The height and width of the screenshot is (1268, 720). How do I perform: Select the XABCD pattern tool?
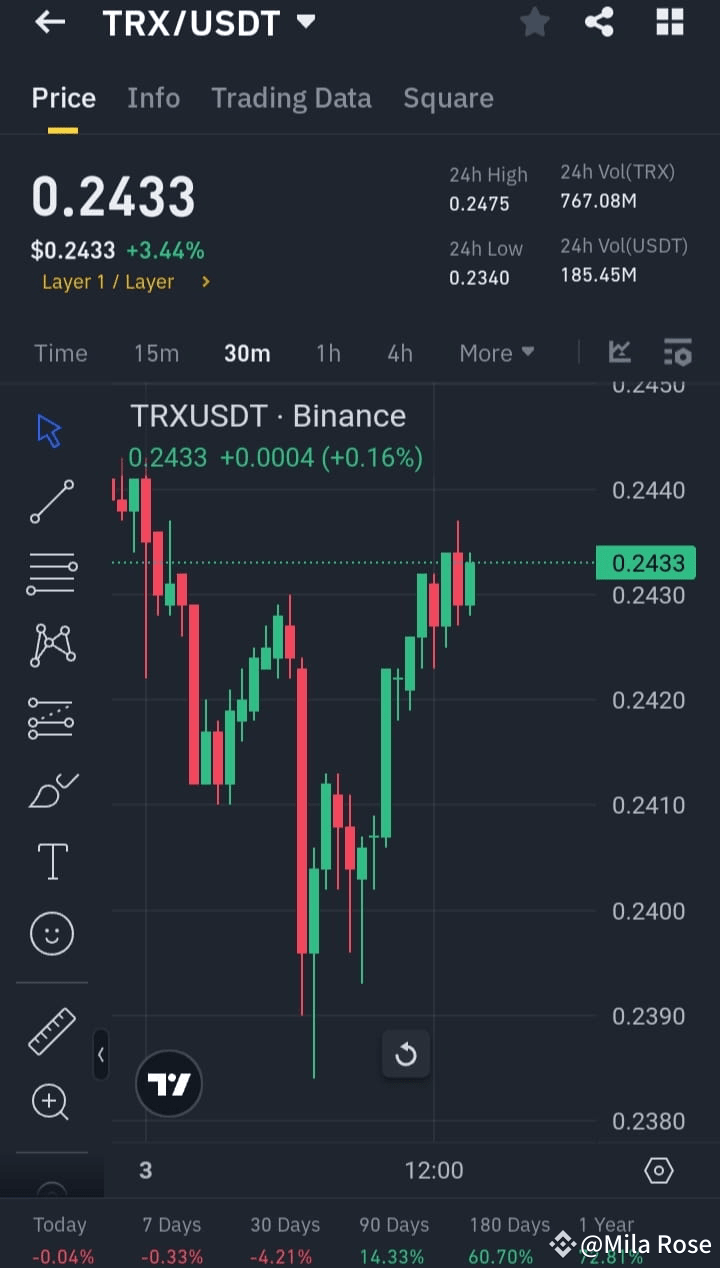click(x=51, y=644)
